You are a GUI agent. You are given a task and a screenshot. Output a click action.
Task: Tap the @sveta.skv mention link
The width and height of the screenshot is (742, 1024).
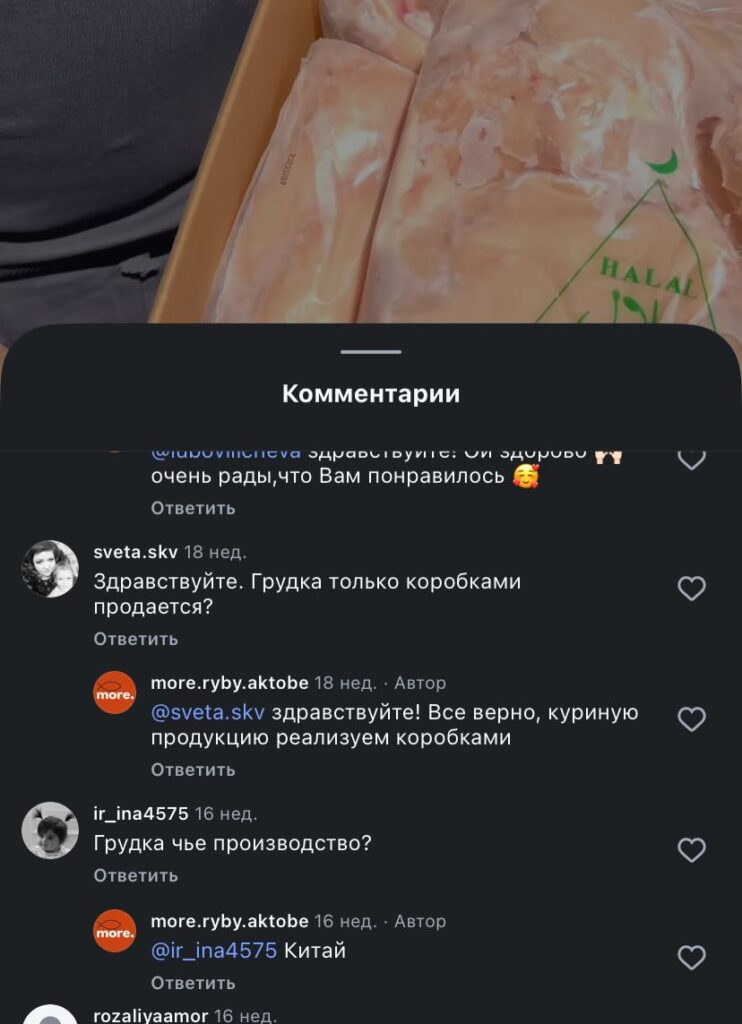(x=208, y=713)
